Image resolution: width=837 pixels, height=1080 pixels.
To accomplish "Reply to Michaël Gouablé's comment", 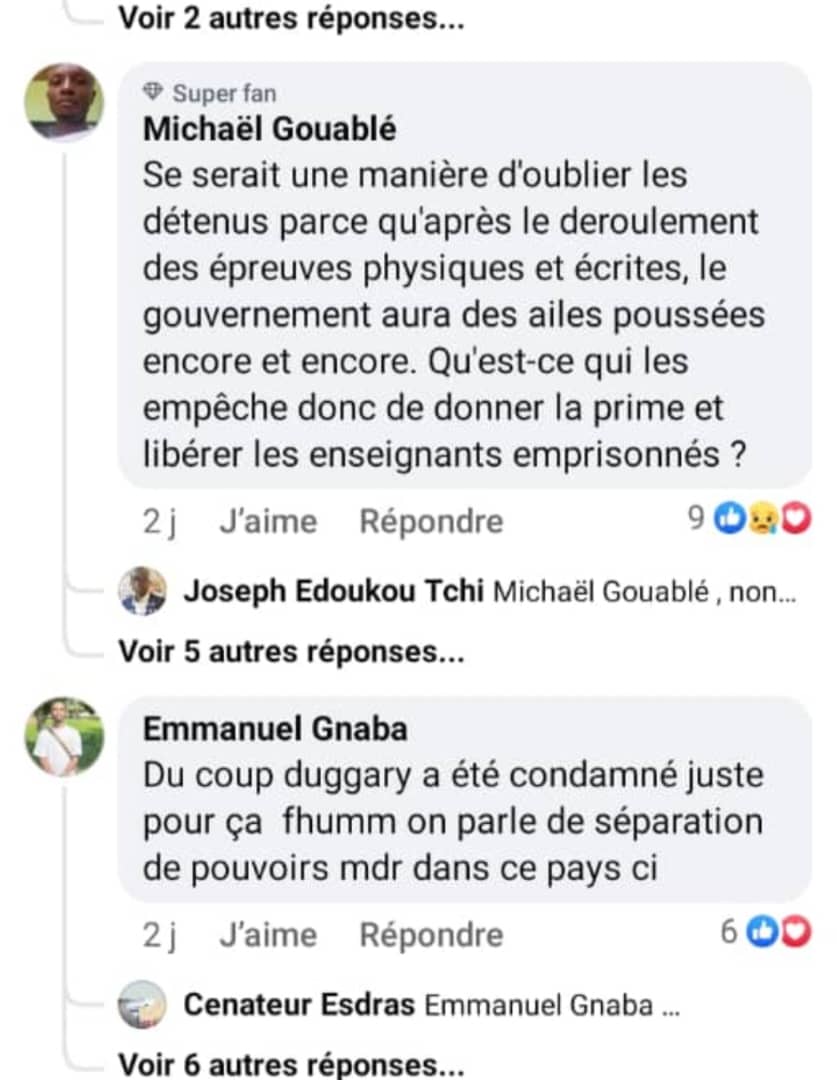I will [431, 521].
